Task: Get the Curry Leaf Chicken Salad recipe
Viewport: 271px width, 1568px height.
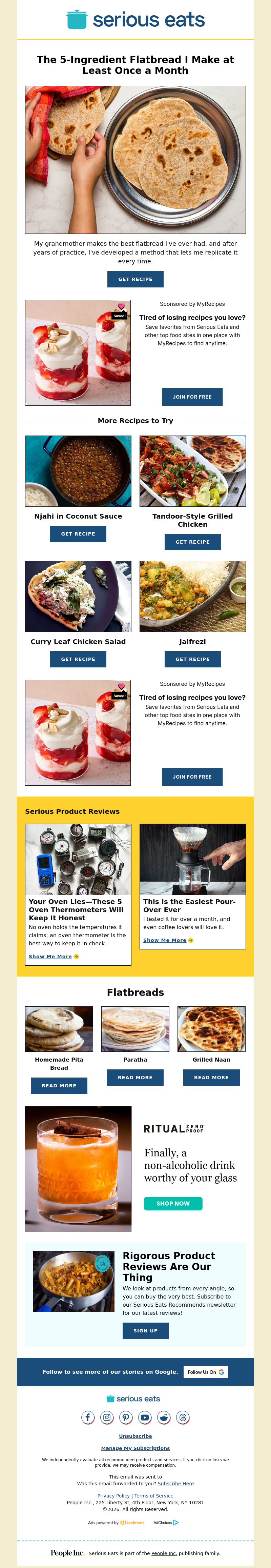Action: (x=78, y=659)
